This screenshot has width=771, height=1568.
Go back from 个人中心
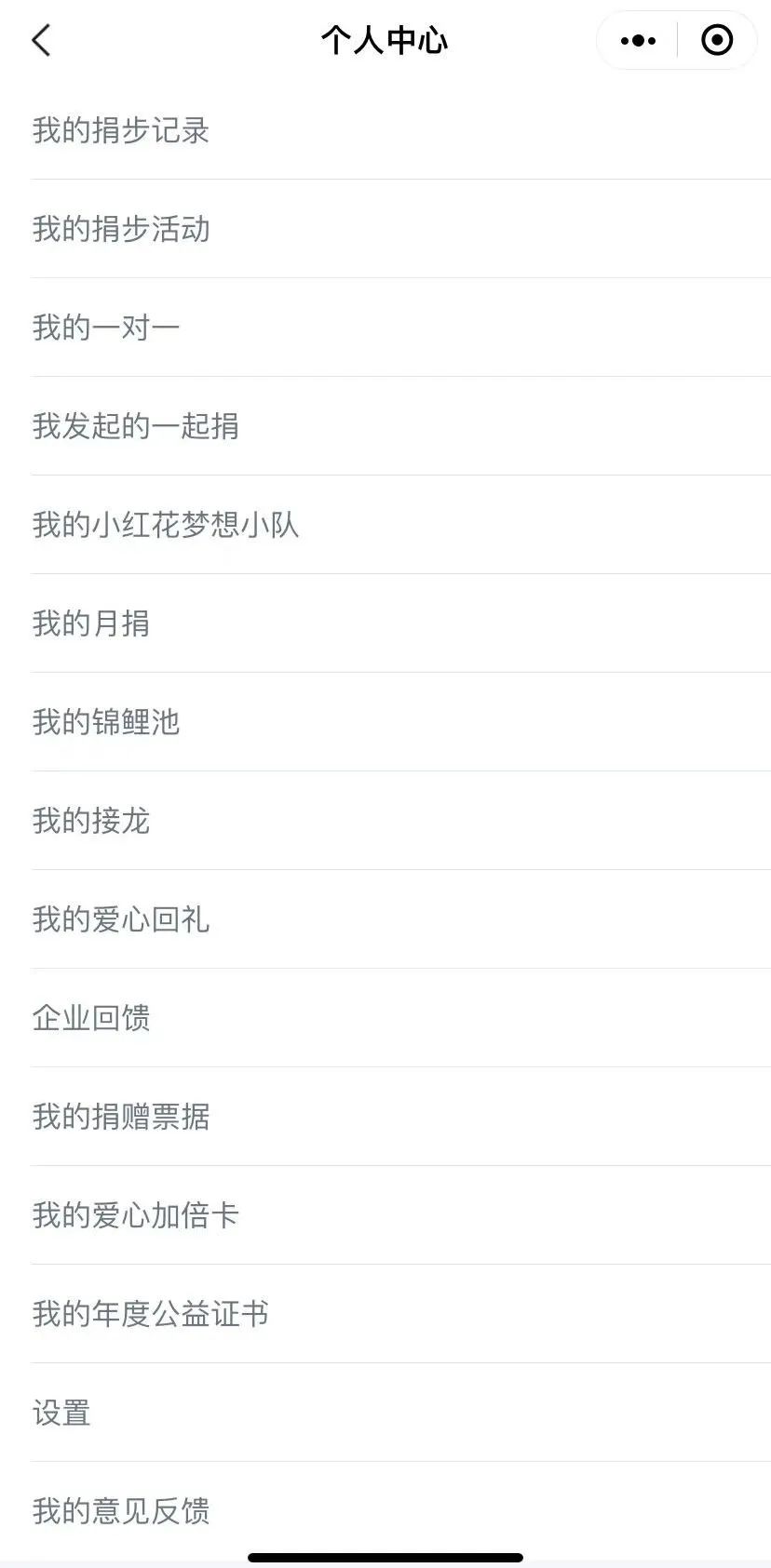(x=42, y=41)
